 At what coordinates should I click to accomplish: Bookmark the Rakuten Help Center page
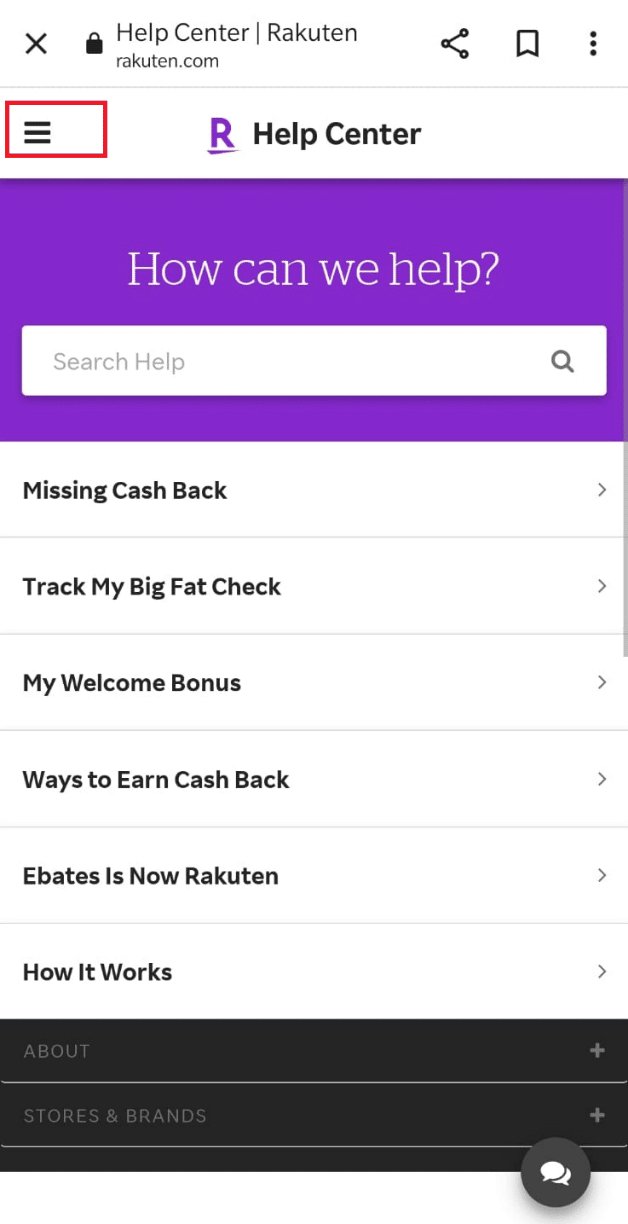(x=527, y=44)
